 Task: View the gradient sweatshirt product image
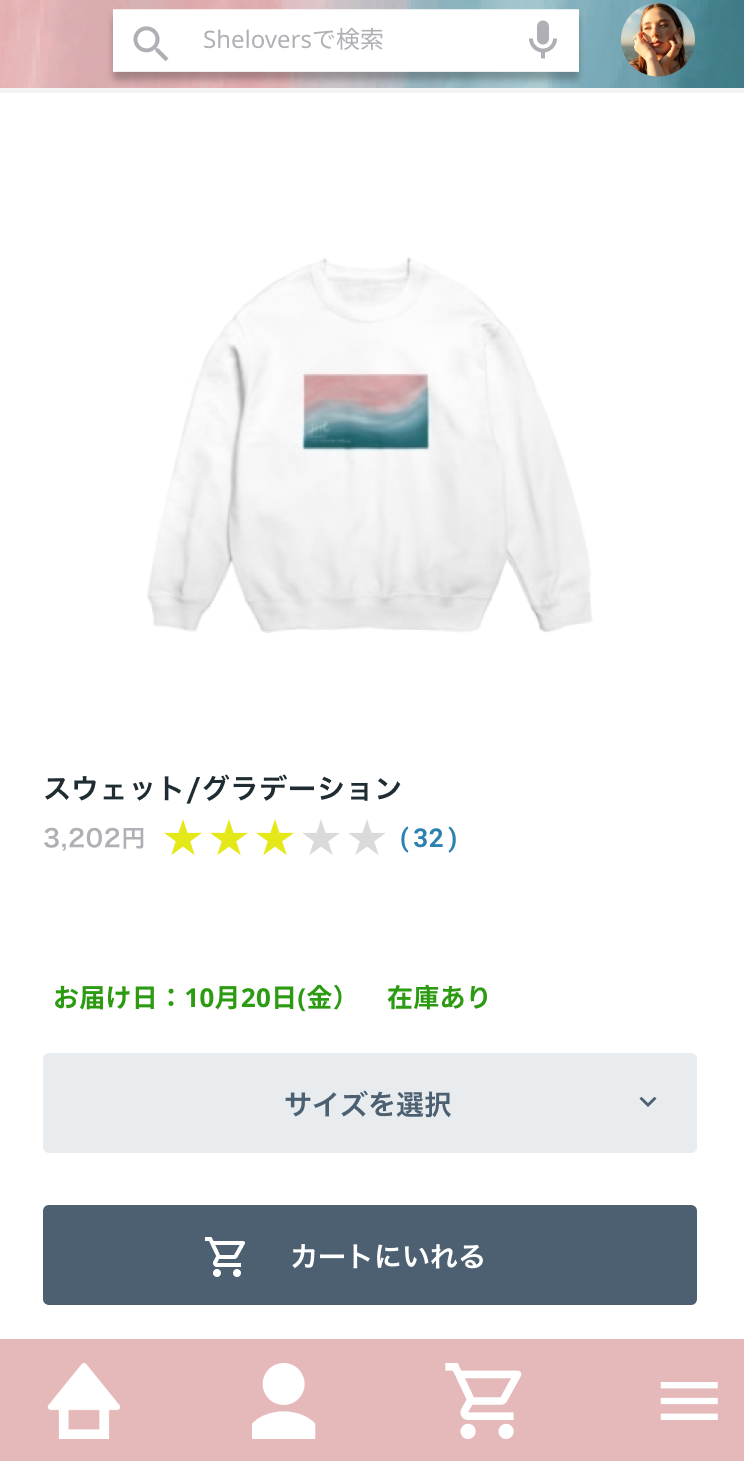click(x=370, y=445)
